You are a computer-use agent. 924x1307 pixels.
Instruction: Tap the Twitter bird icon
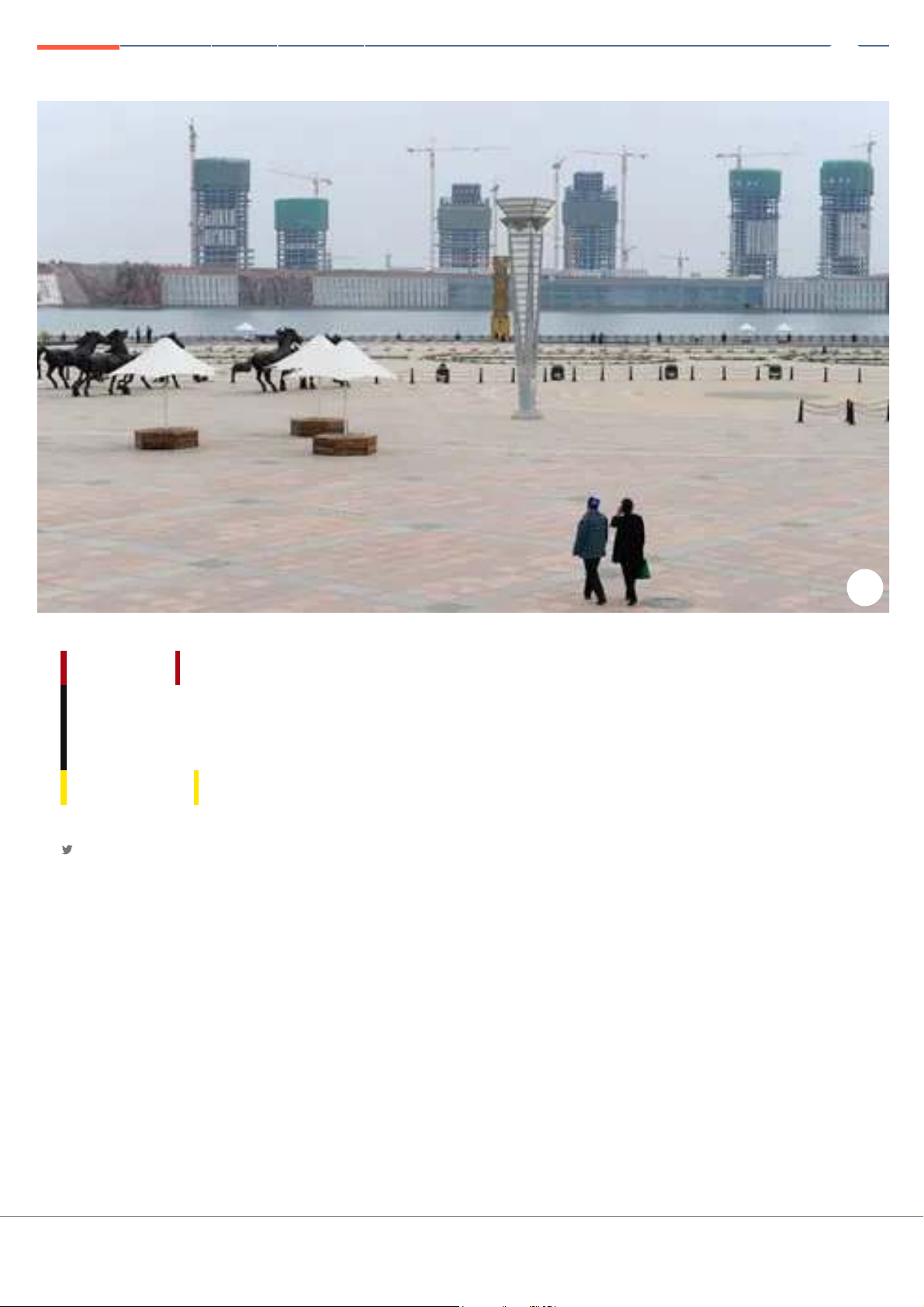pos(67,850)
